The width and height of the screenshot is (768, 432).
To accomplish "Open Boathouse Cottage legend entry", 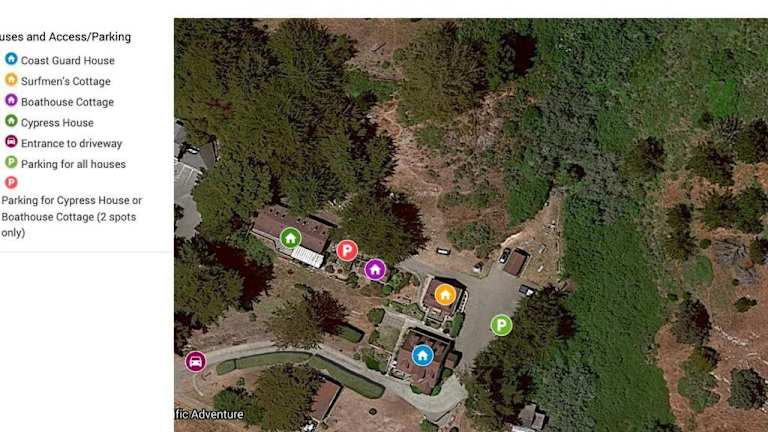I will point(67,102).
